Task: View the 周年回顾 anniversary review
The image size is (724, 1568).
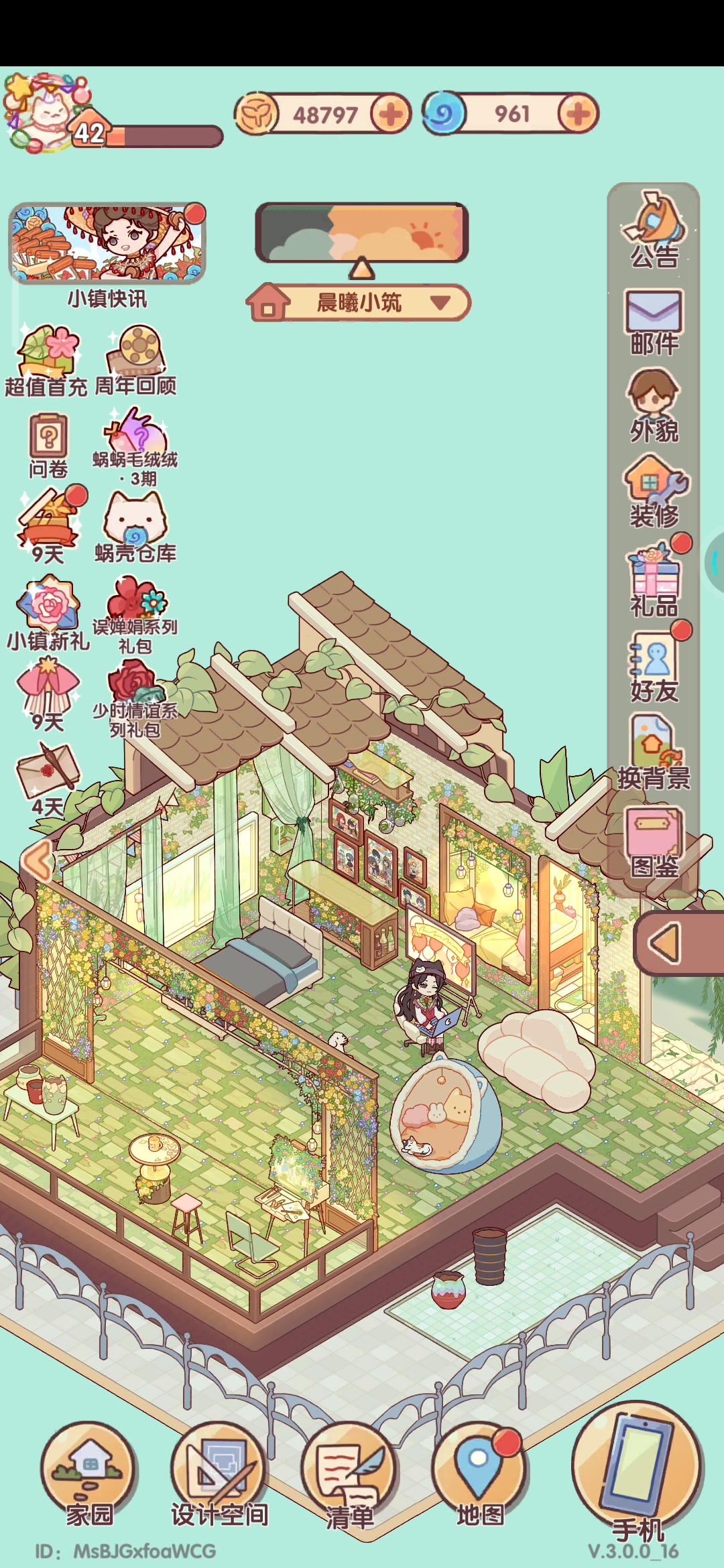Action: (x=136, y=358)
